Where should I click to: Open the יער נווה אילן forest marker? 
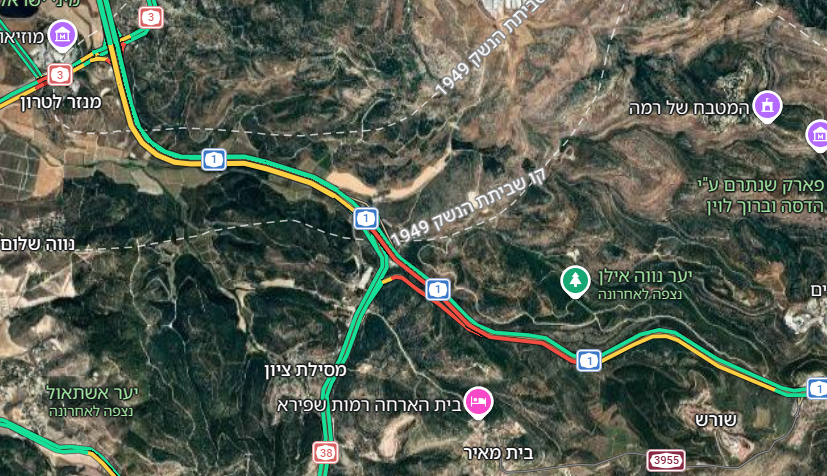tap(574, 281)
